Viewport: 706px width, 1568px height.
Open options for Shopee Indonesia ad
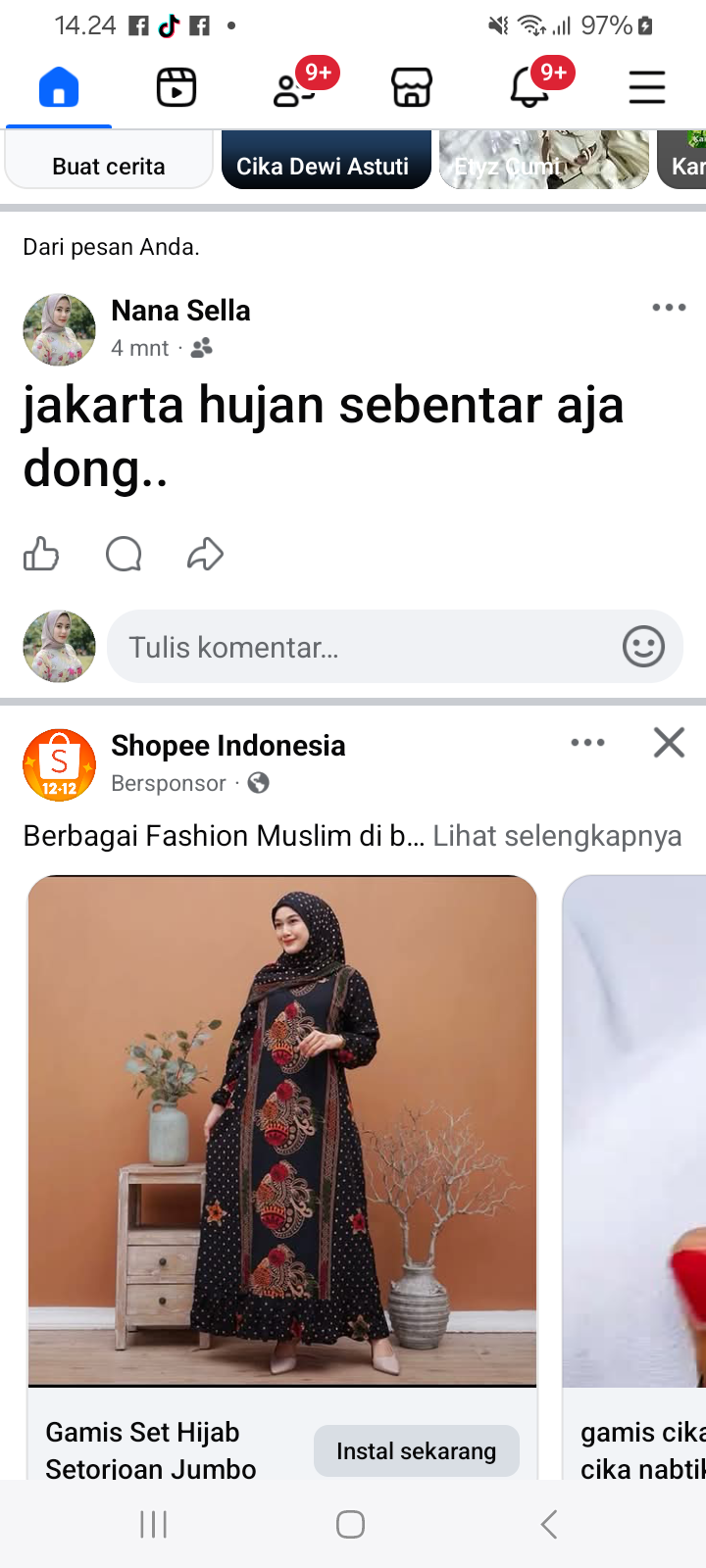pos(587,743)
